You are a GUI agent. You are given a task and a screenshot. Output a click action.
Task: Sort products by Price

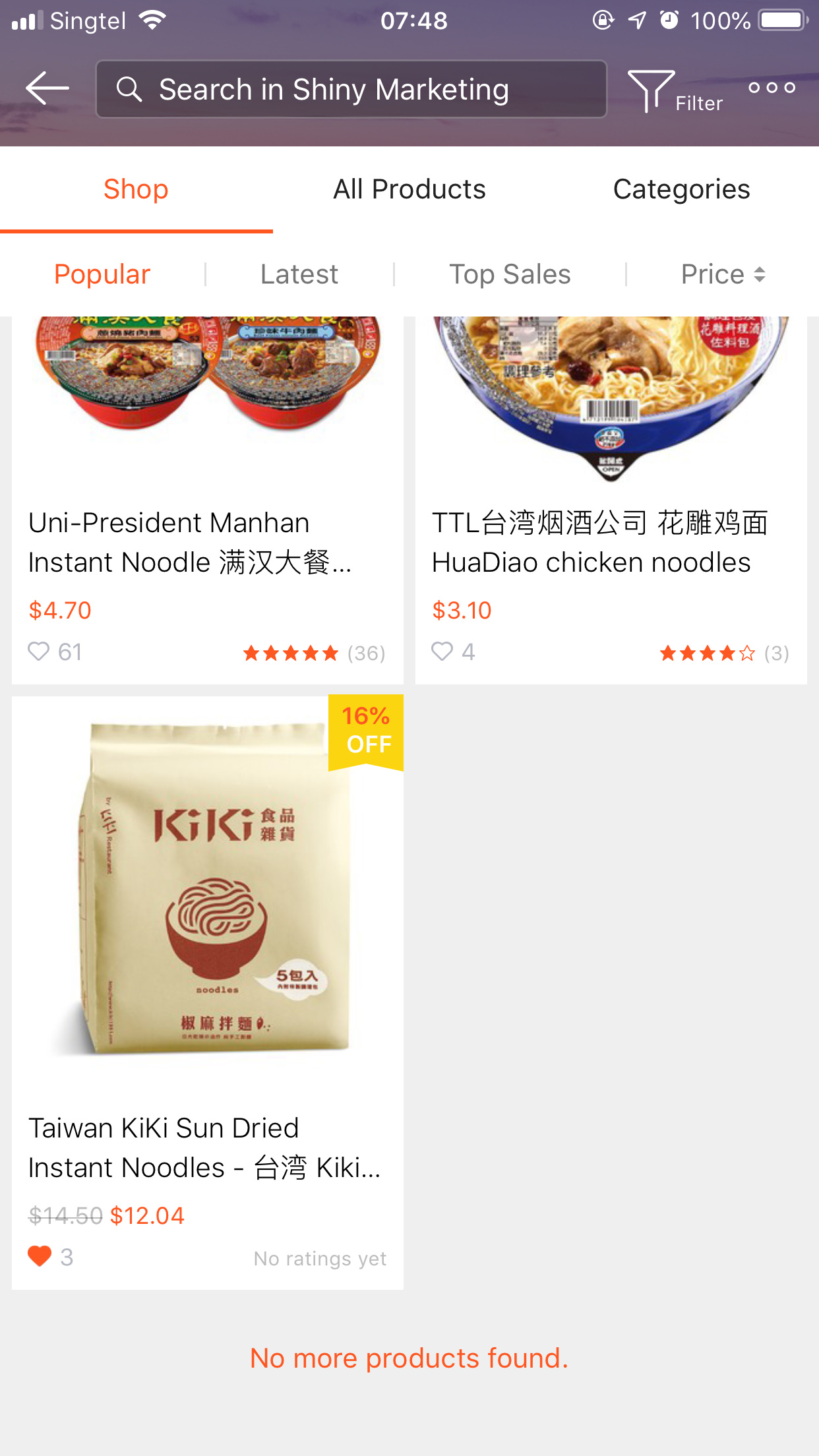click(x=722, y=274)
